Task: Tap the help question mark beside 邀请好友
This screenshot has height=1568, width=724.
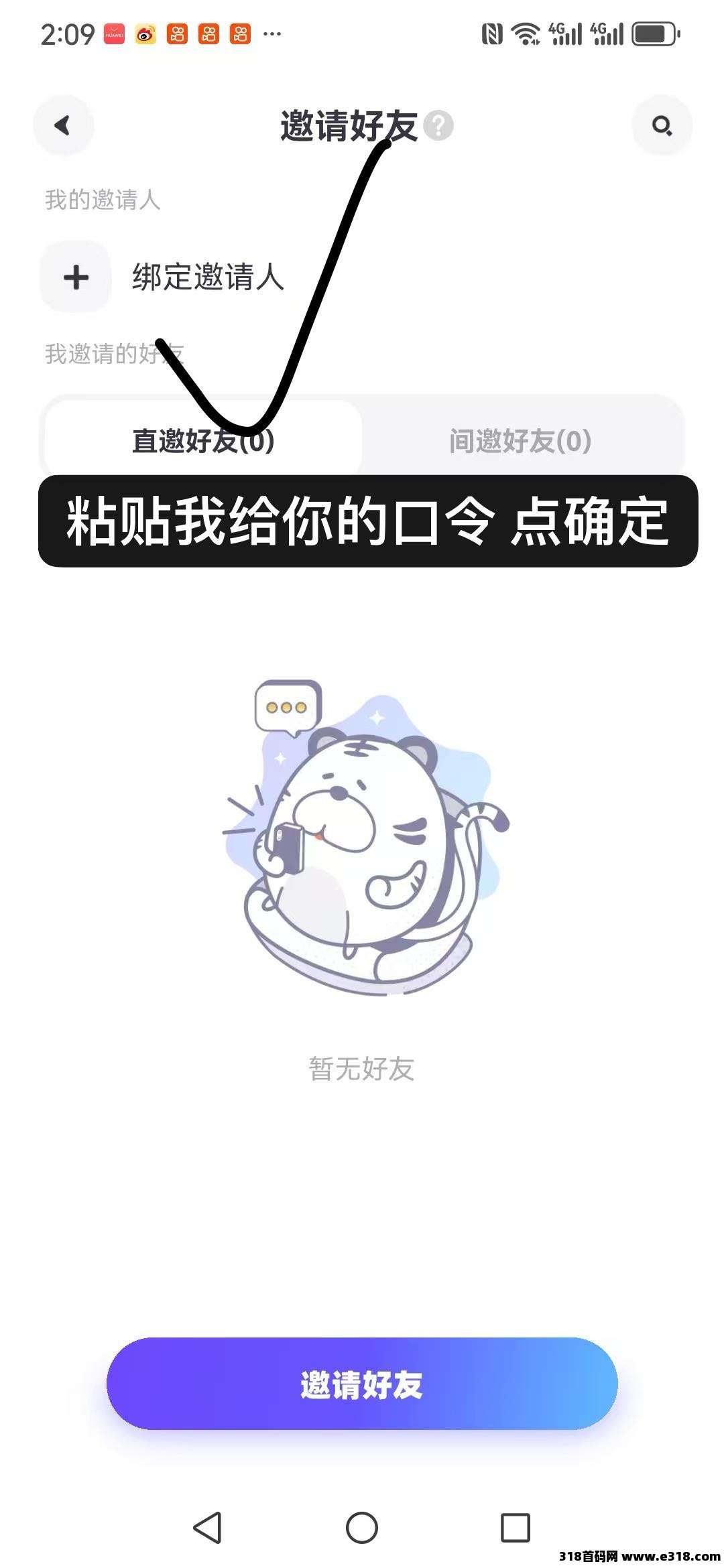Action: (x=439, y=125)
